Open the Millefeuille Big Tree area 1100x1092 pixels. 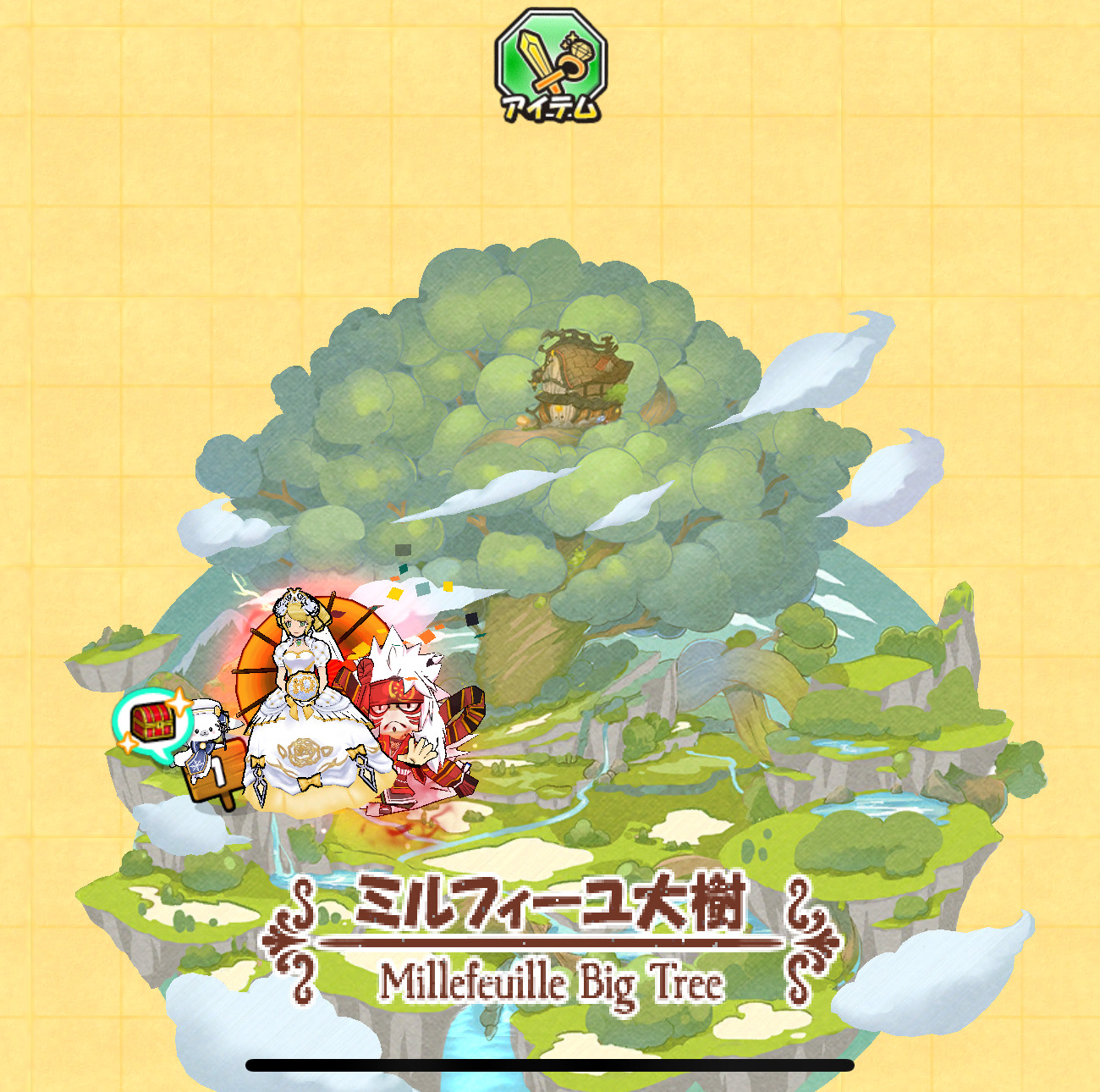pos(551,941)
